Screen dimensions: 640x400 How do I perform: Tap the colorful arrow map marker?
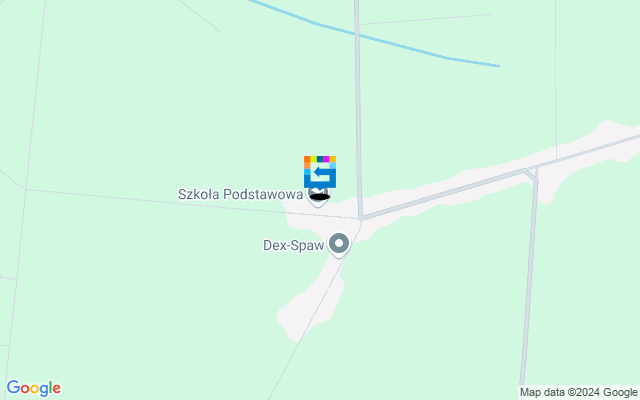point(319,171)
